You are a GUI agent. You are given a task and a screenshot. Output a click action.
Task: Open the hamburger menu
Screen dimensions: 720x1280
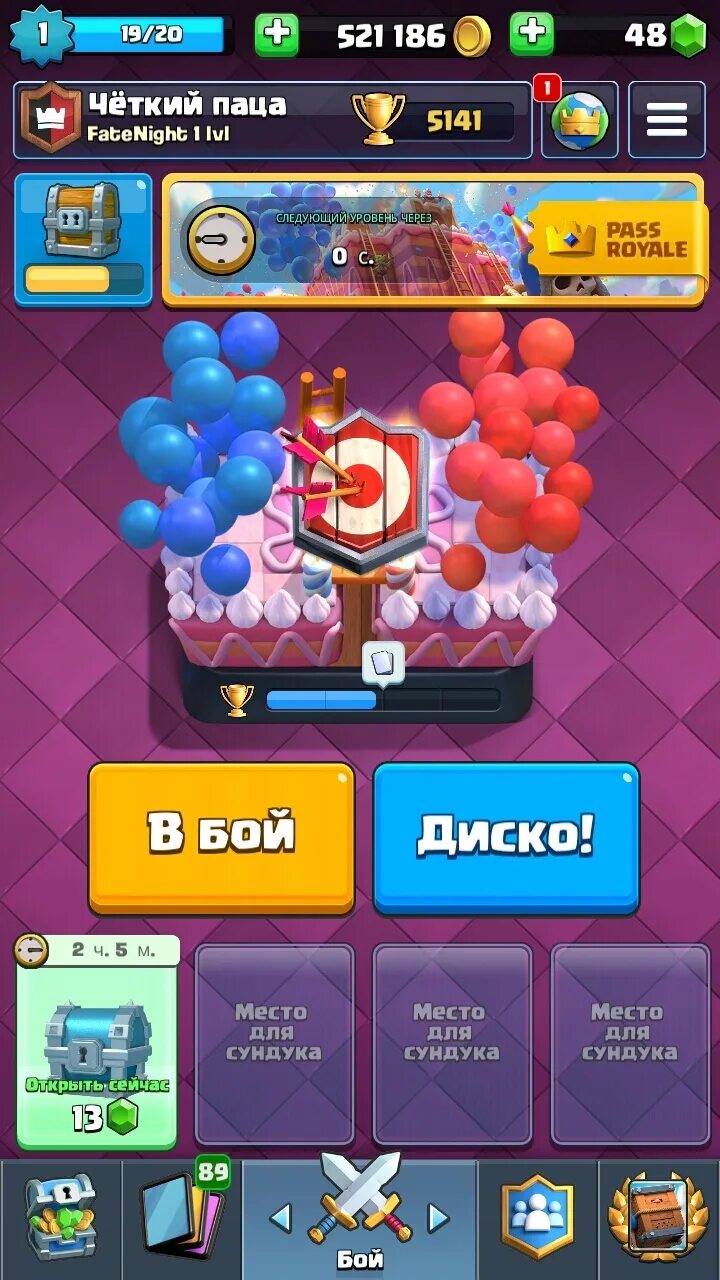click(x=666, y=120)
